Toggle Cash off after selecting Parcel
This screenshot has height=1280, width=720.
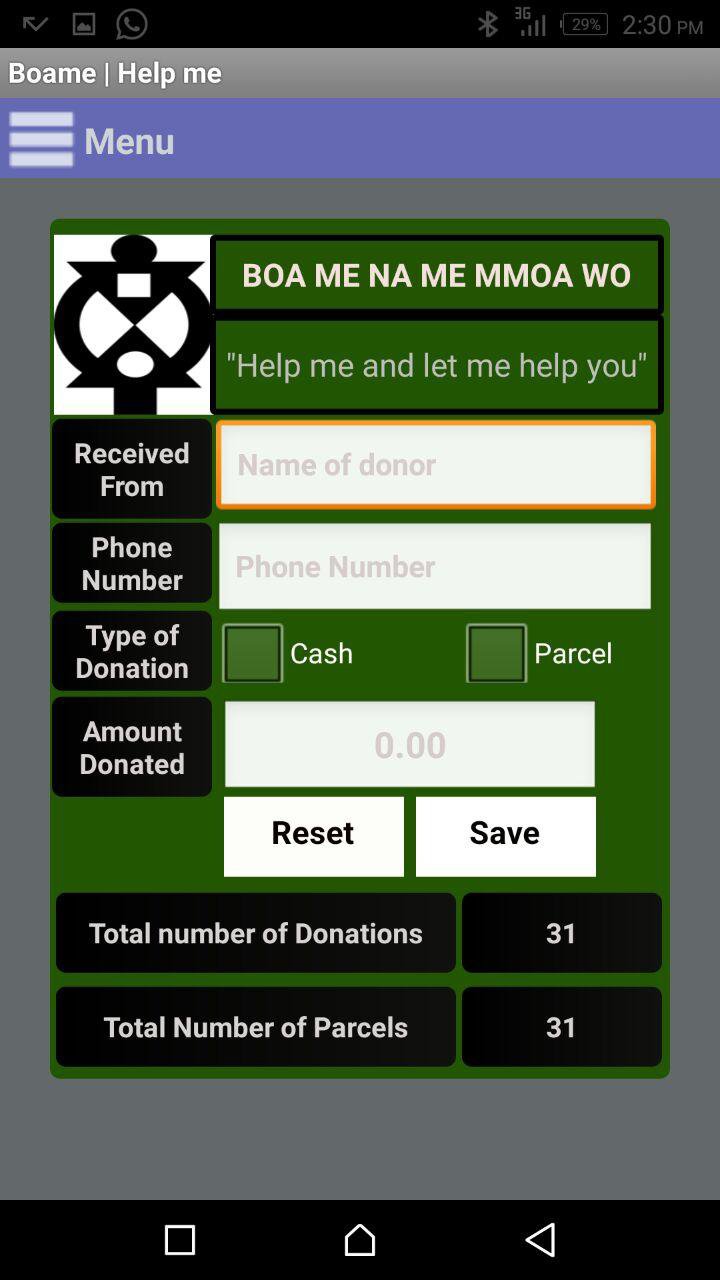click(x=252, y=651)
